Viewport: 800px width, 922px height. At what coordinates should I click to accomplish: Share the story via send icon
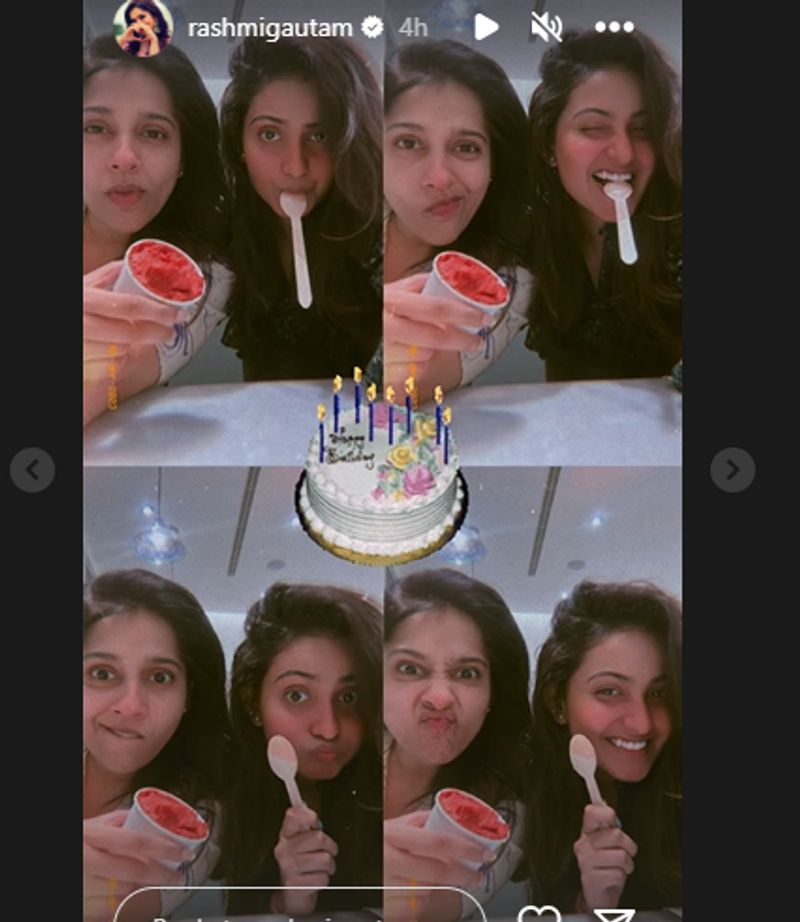tap(614, 914)
